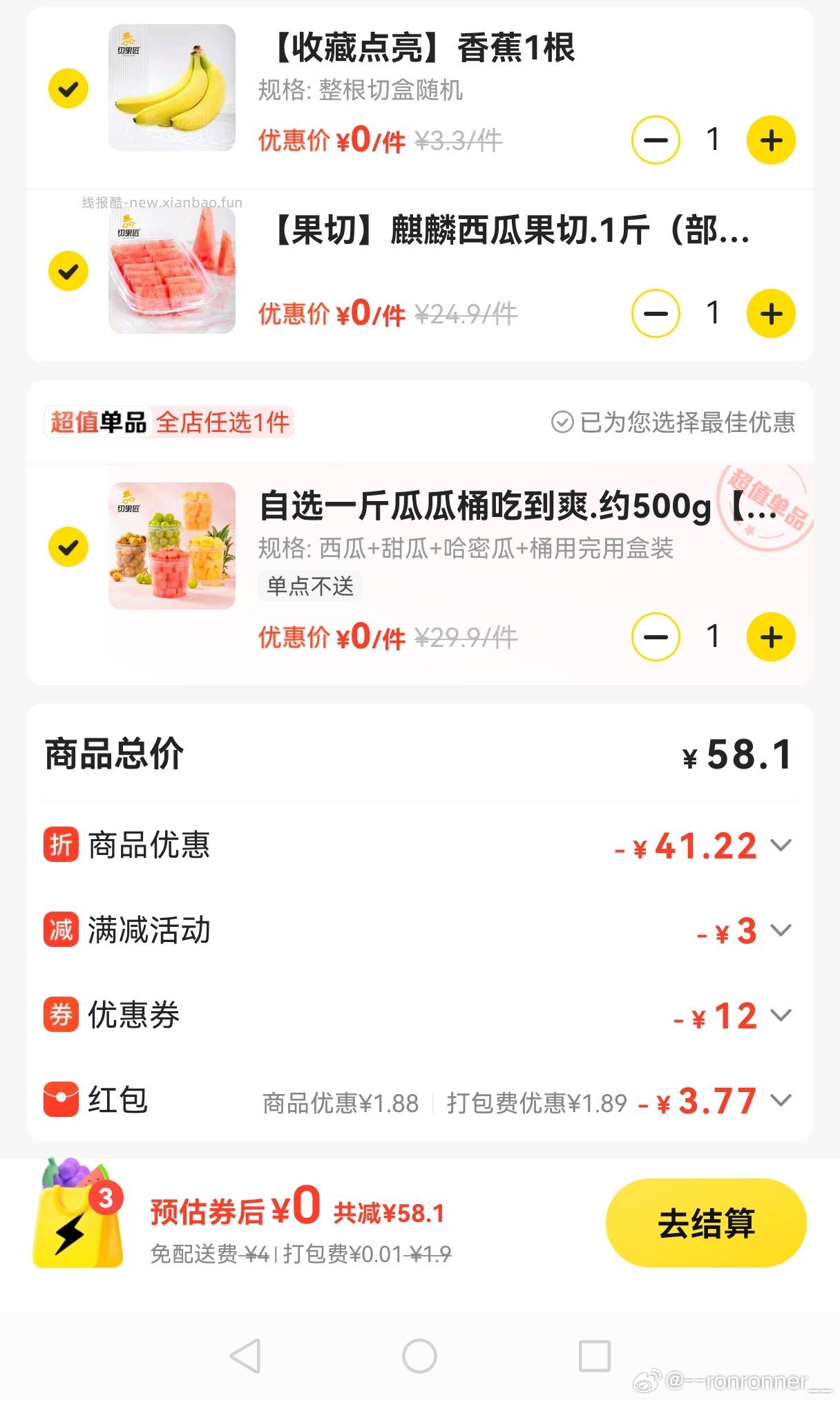Click the 折 icon beside 商品优惠
The height and width of the screenshot is (1401, 840).
(x=60, y=844)
